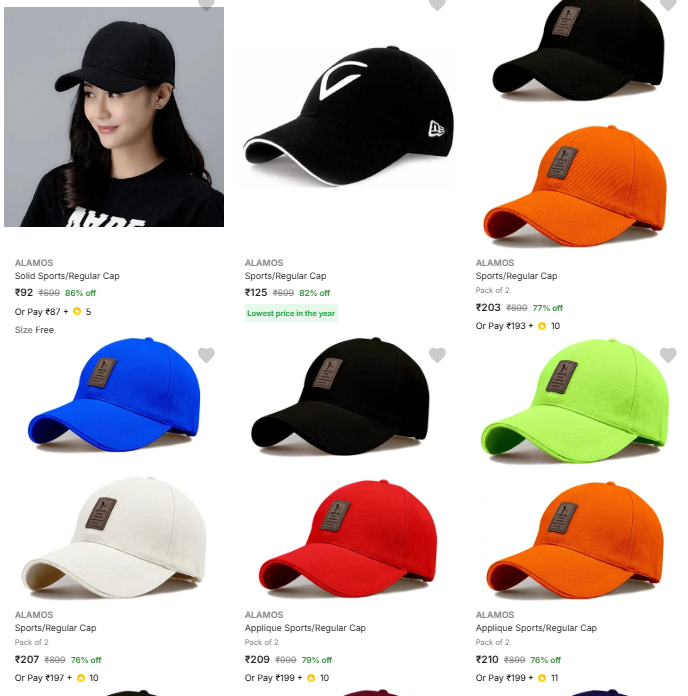
Task: Open the ₹209 black and red Applique cap pack
Action: (345, 470)
